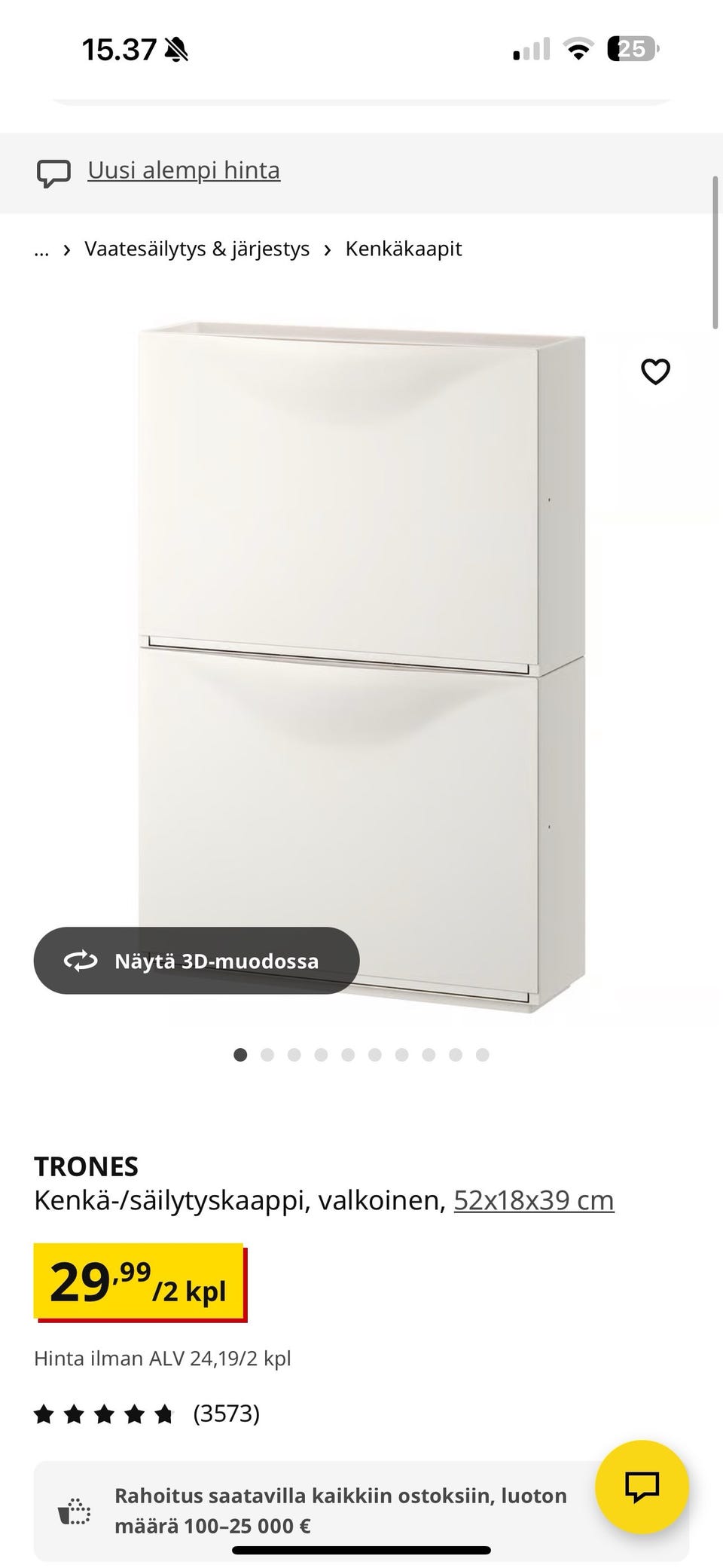Open the yellow chat button
Image resolution: width=723 pixels, height=1568 pixels.
642,1486
